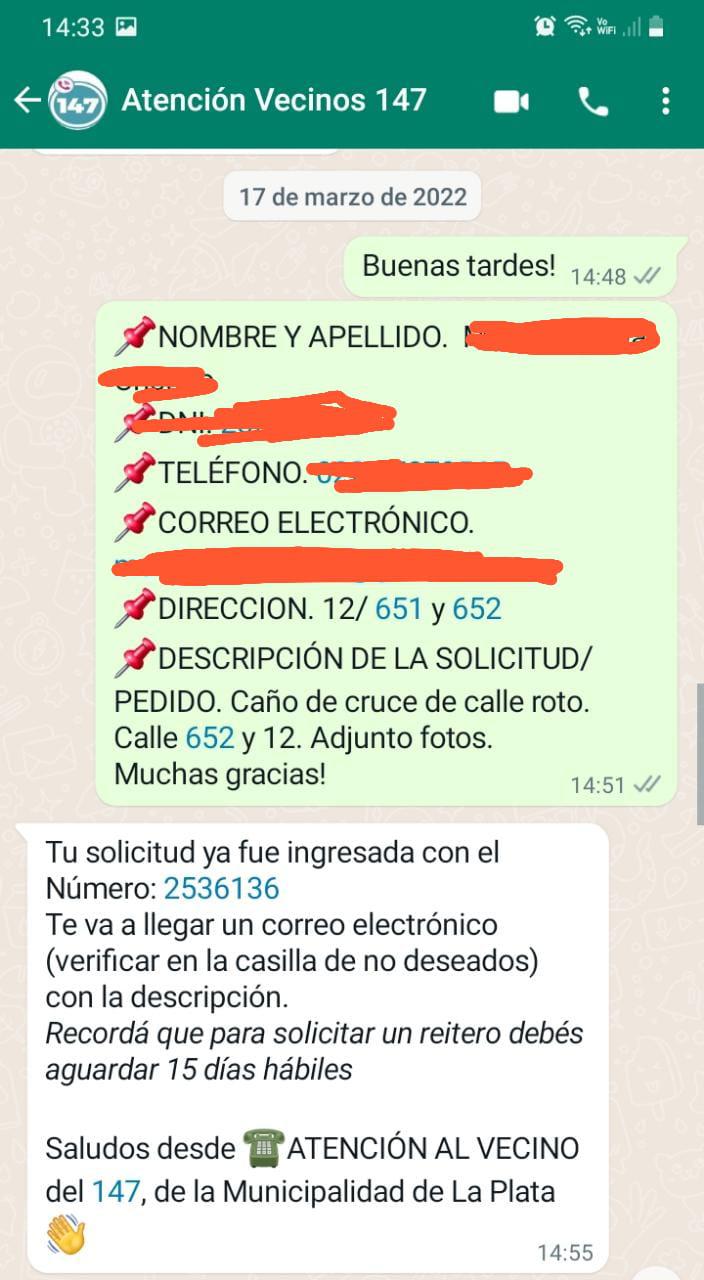The height and width of the screenshot is (1280, 704).
Task: Tap the request number 2536136 link
Action: [221, 888]
